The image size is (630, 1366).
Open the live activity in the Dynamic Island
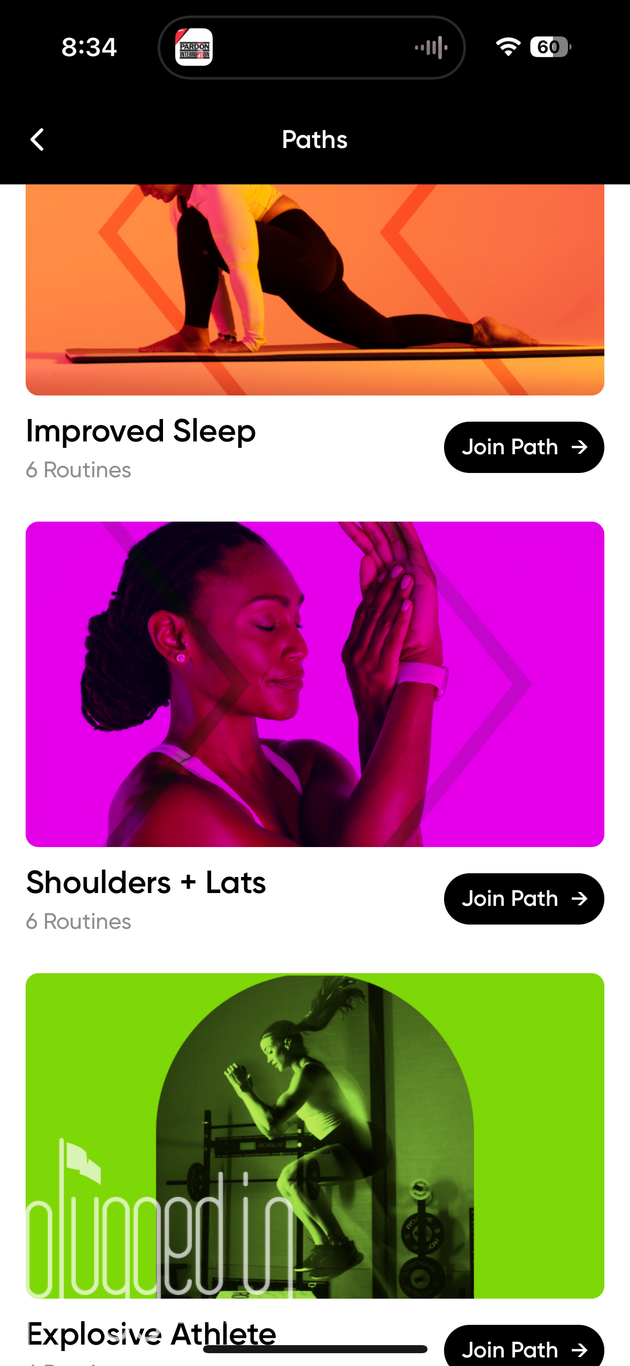tap(311, 47)
